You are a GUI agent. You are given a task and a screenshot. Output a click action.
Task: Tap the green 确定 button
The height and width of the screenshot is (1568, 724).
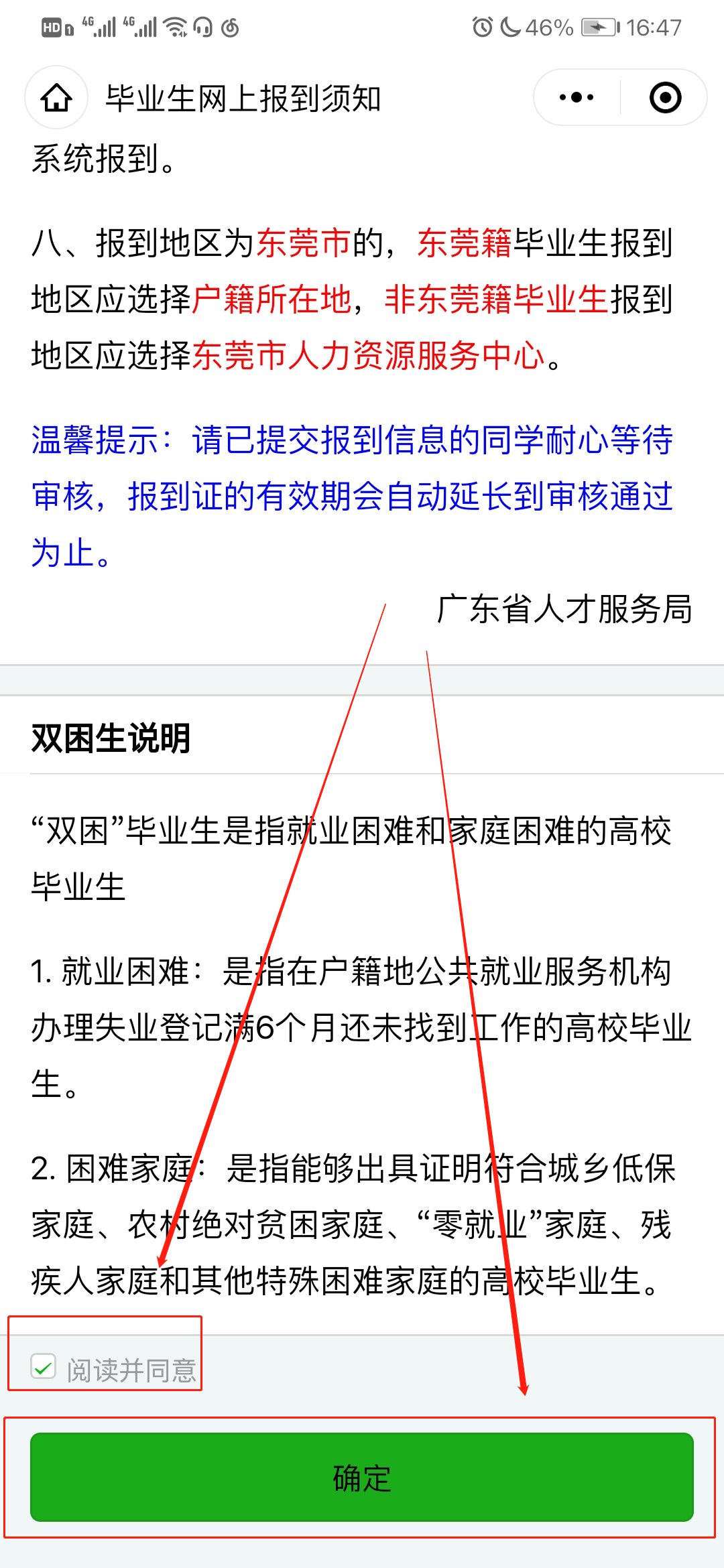362,1478
